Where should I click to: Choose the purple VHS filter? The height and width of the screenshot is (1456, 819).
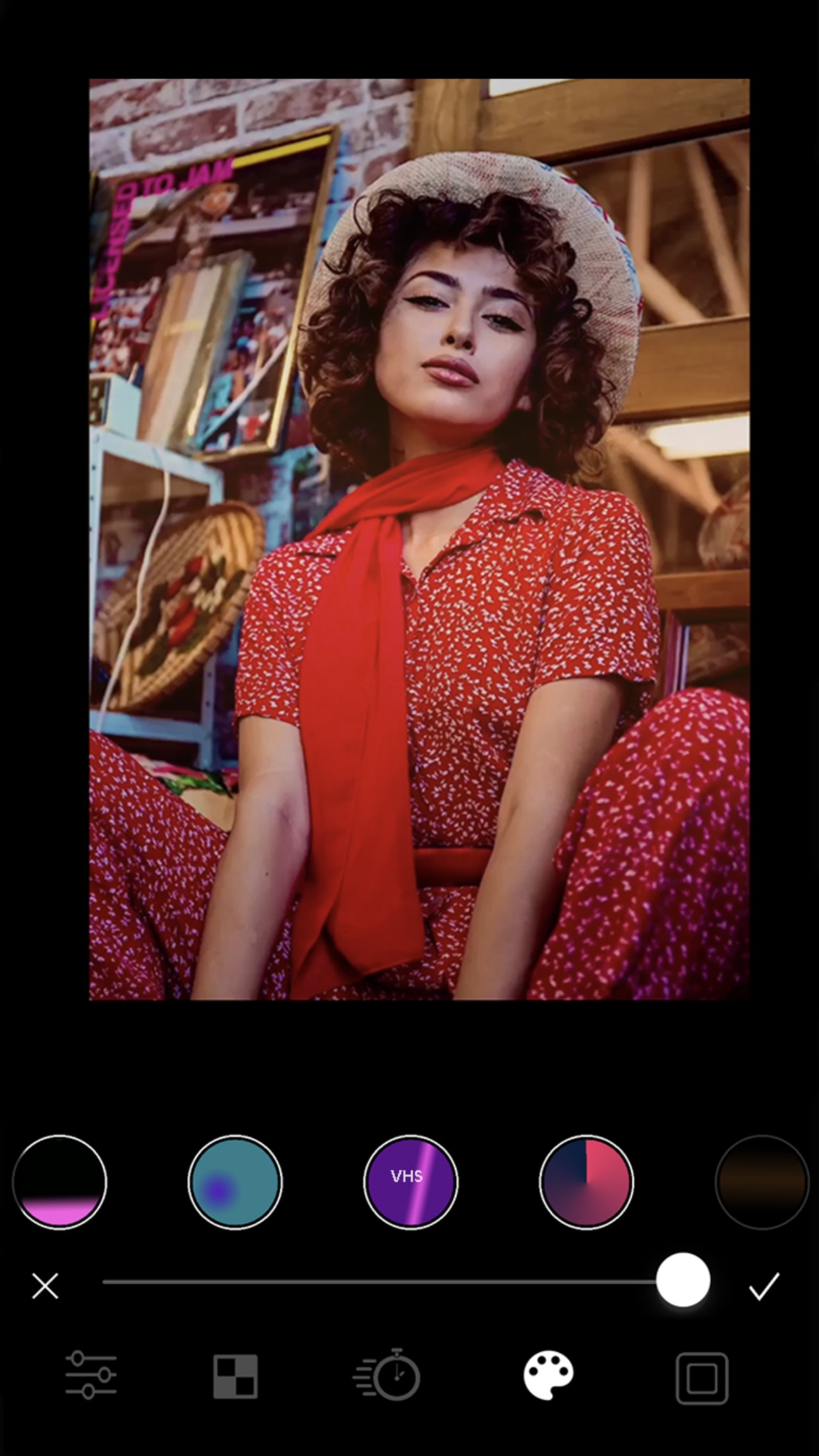tap(410, 1182)
